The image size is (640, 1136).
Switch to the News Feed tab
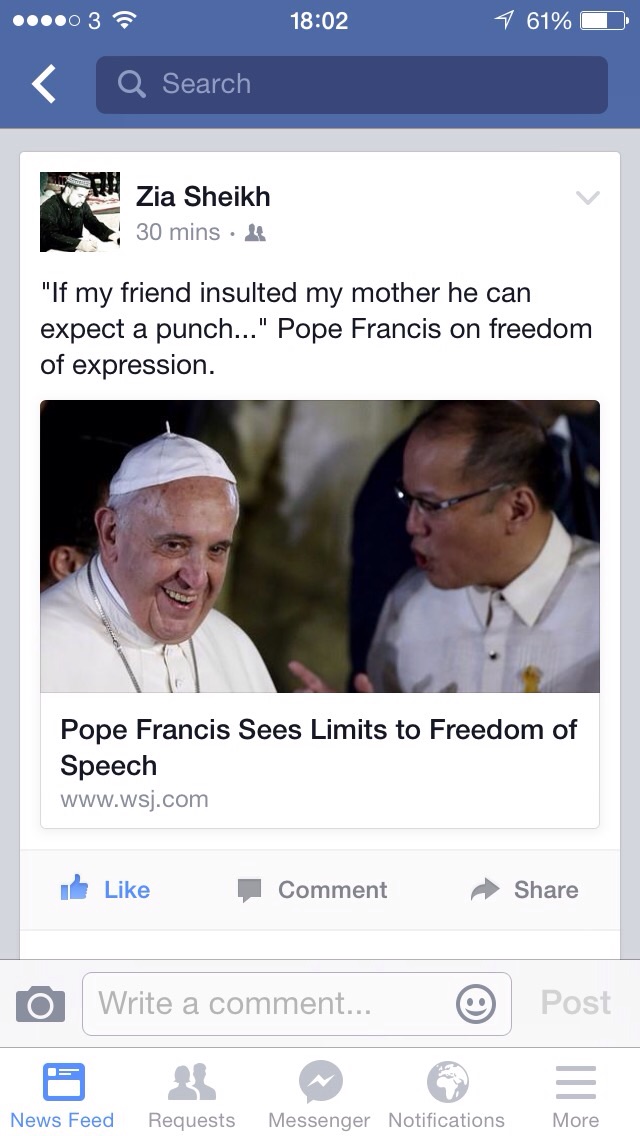63,1095
